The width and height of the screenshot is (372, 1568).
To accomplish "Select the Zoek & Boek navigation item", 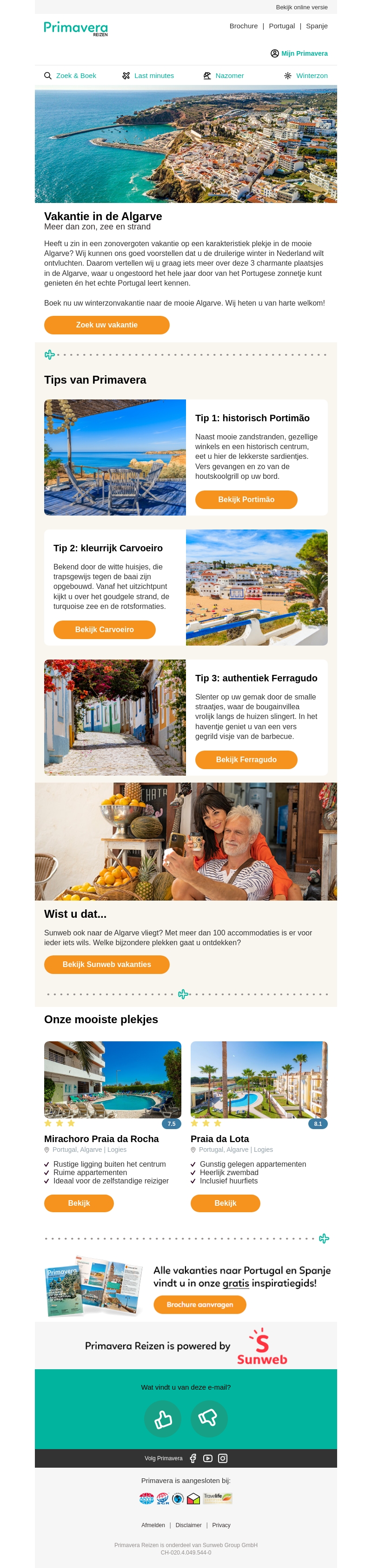I will 70,76.
